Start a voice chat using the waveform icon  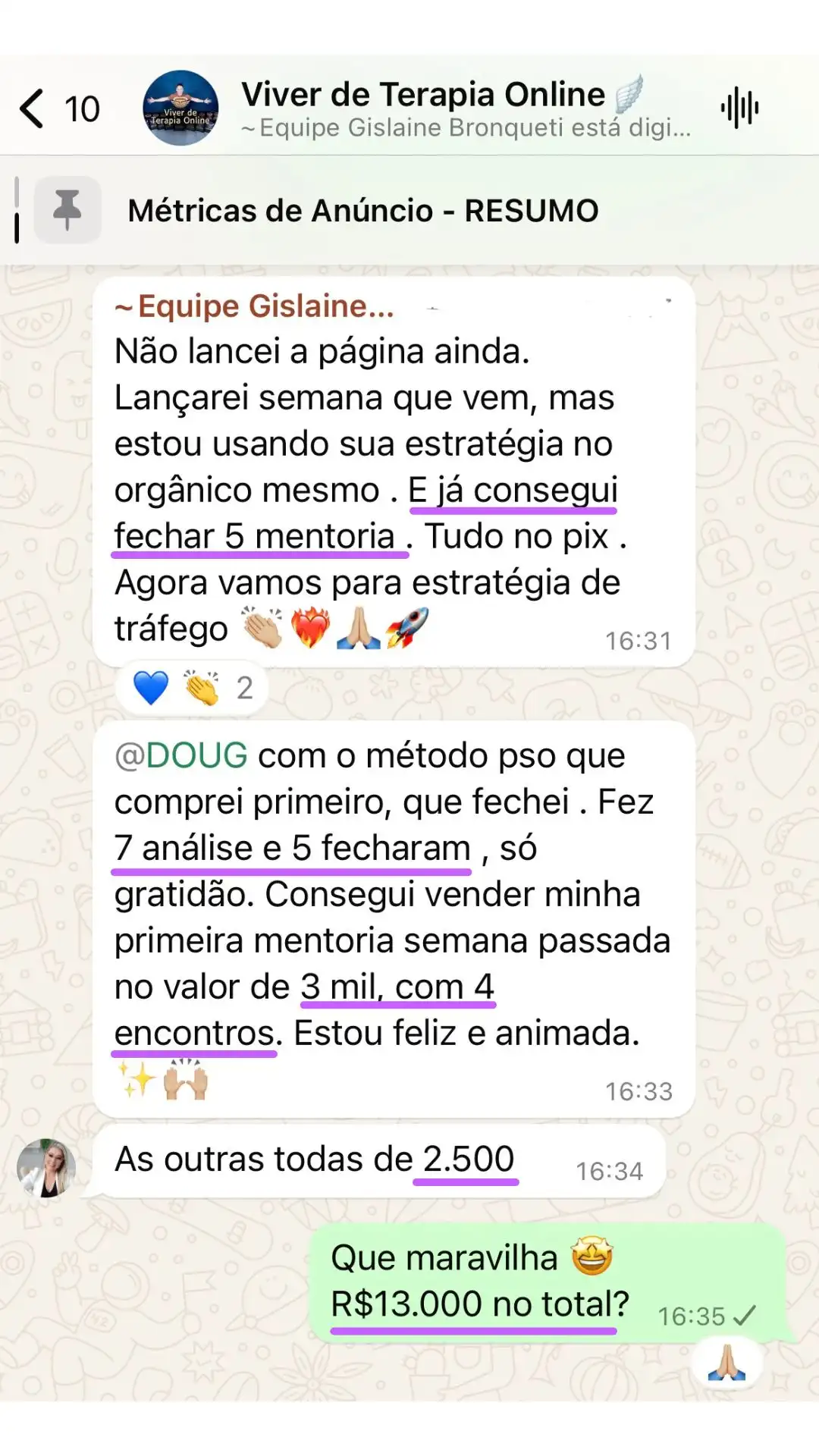click(739, 108)
